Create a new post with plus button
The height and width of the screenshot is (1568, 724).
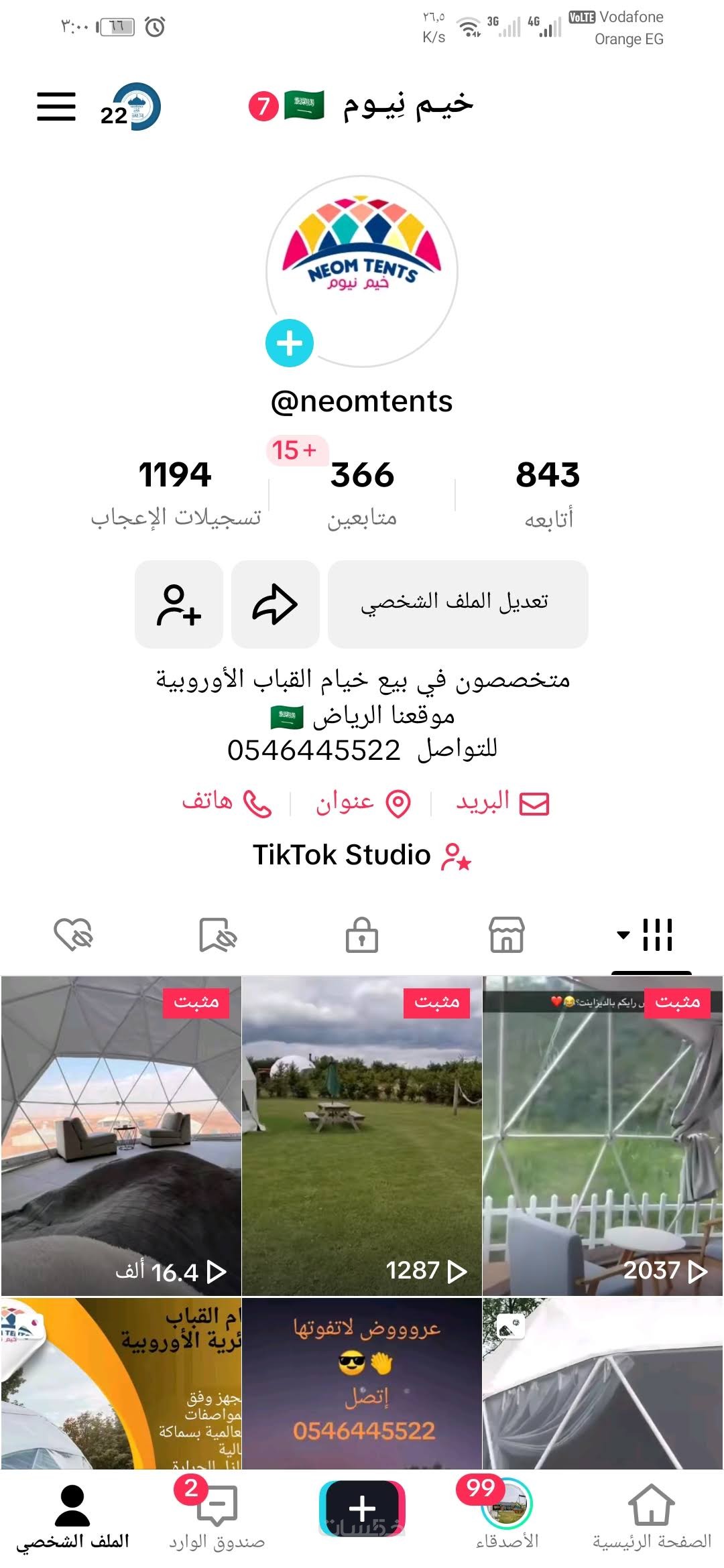362,1508
